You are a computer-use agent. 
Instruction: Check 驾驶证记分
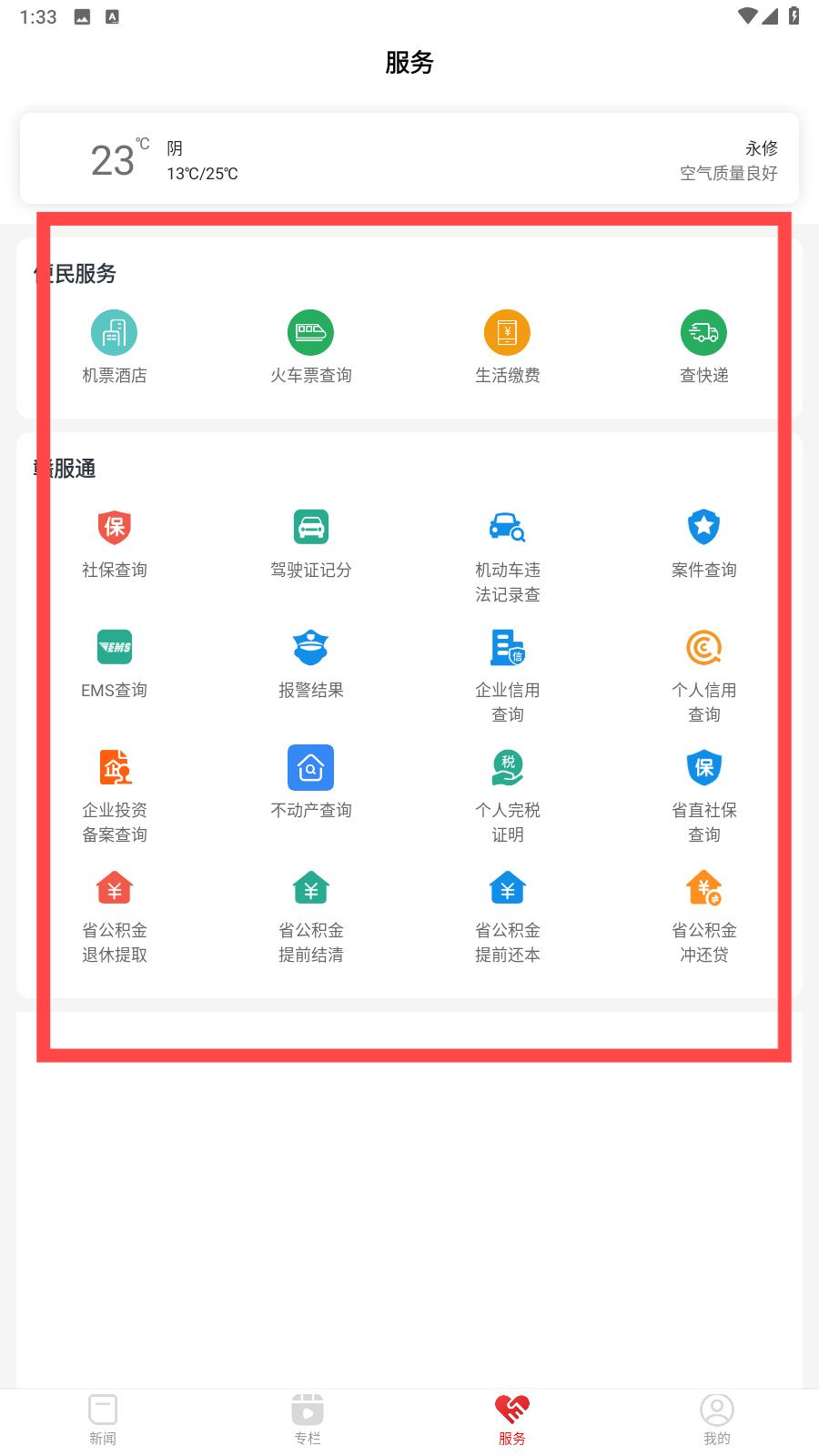310,543
